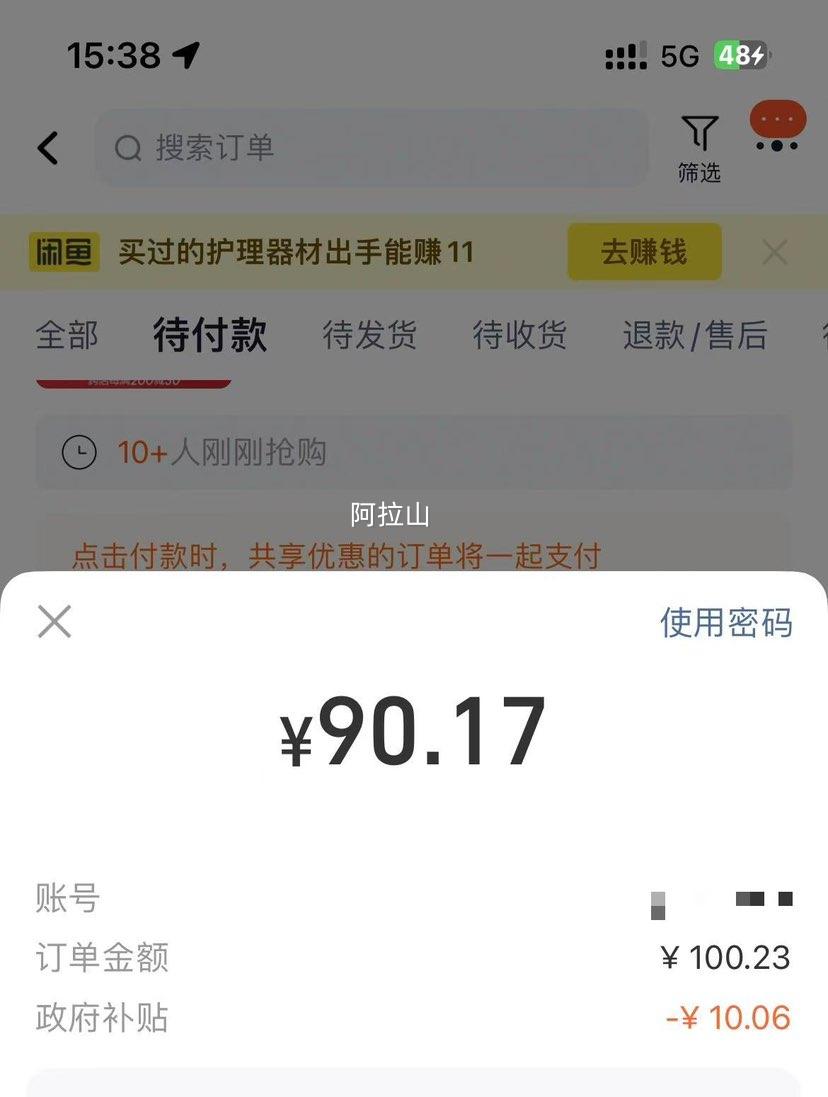
Task: Select the 待收货 tab
Action: [519, 337]
